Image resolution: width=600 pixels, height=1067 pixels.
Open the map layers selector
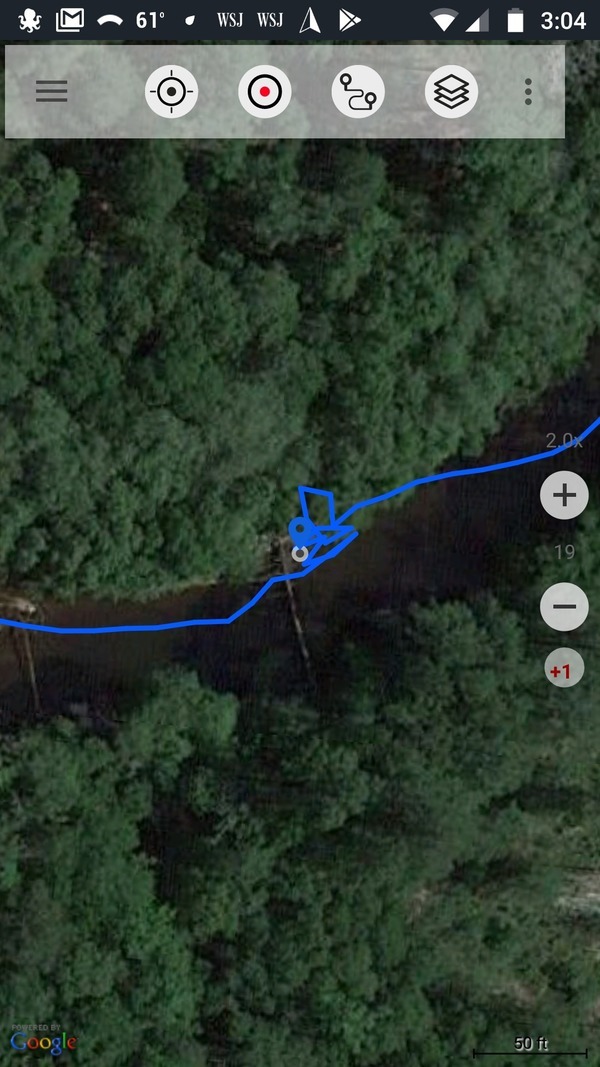tap(451, 91)
